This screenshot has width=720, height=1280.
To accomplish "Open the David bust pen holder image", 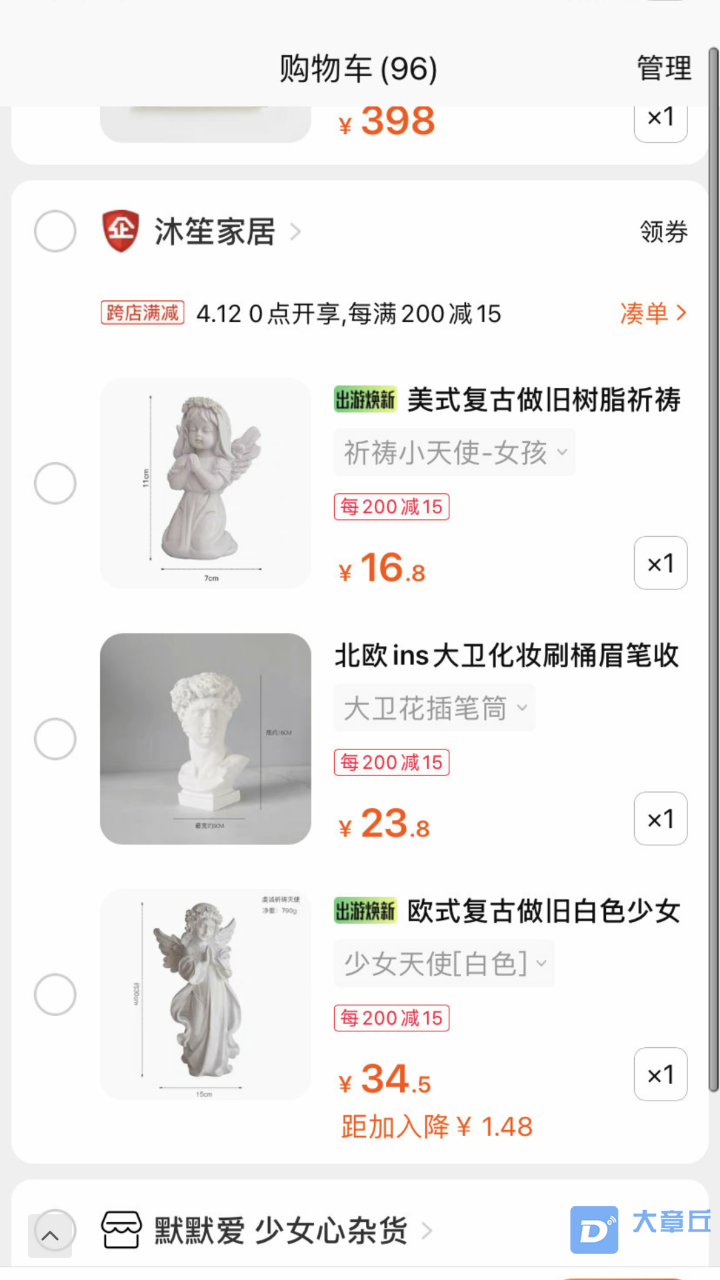I will (205, 739).
